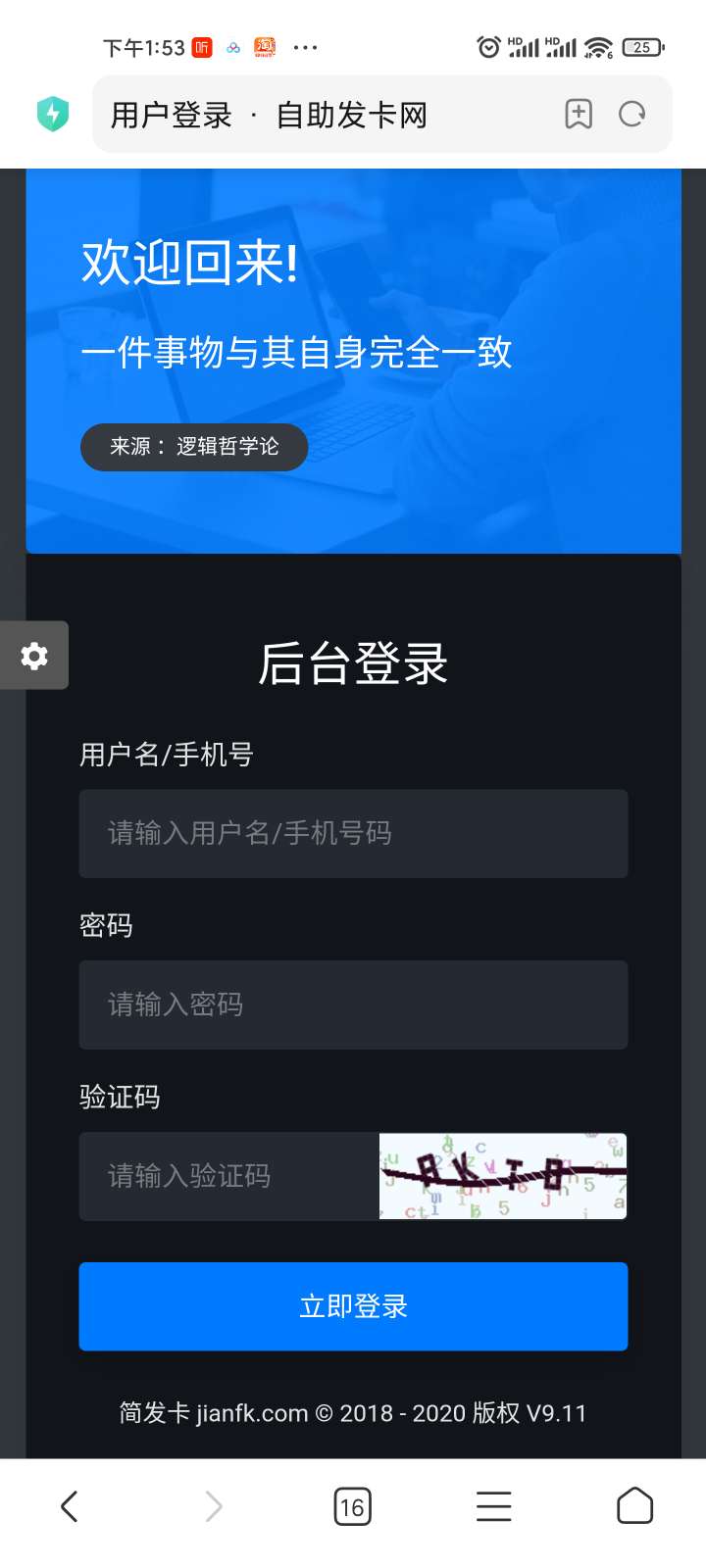706x1568 pixels.
Task: Open the floating gear settings icon on left edge
Action: pyautogui.click(x=34, y=656)
